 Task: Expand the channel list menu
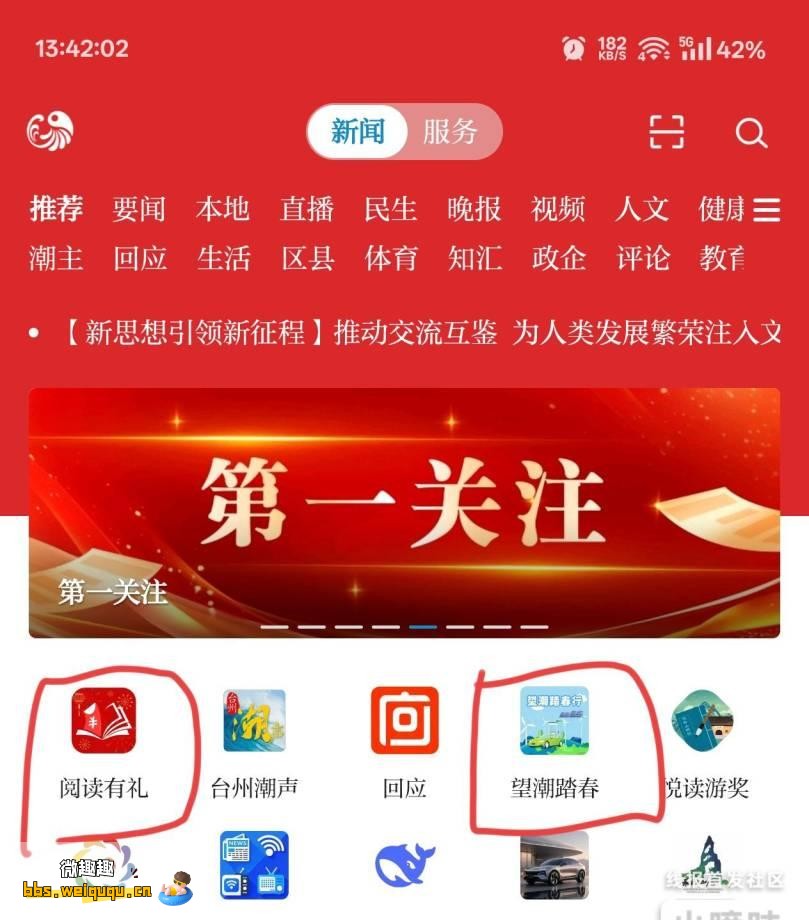(767, 210)
